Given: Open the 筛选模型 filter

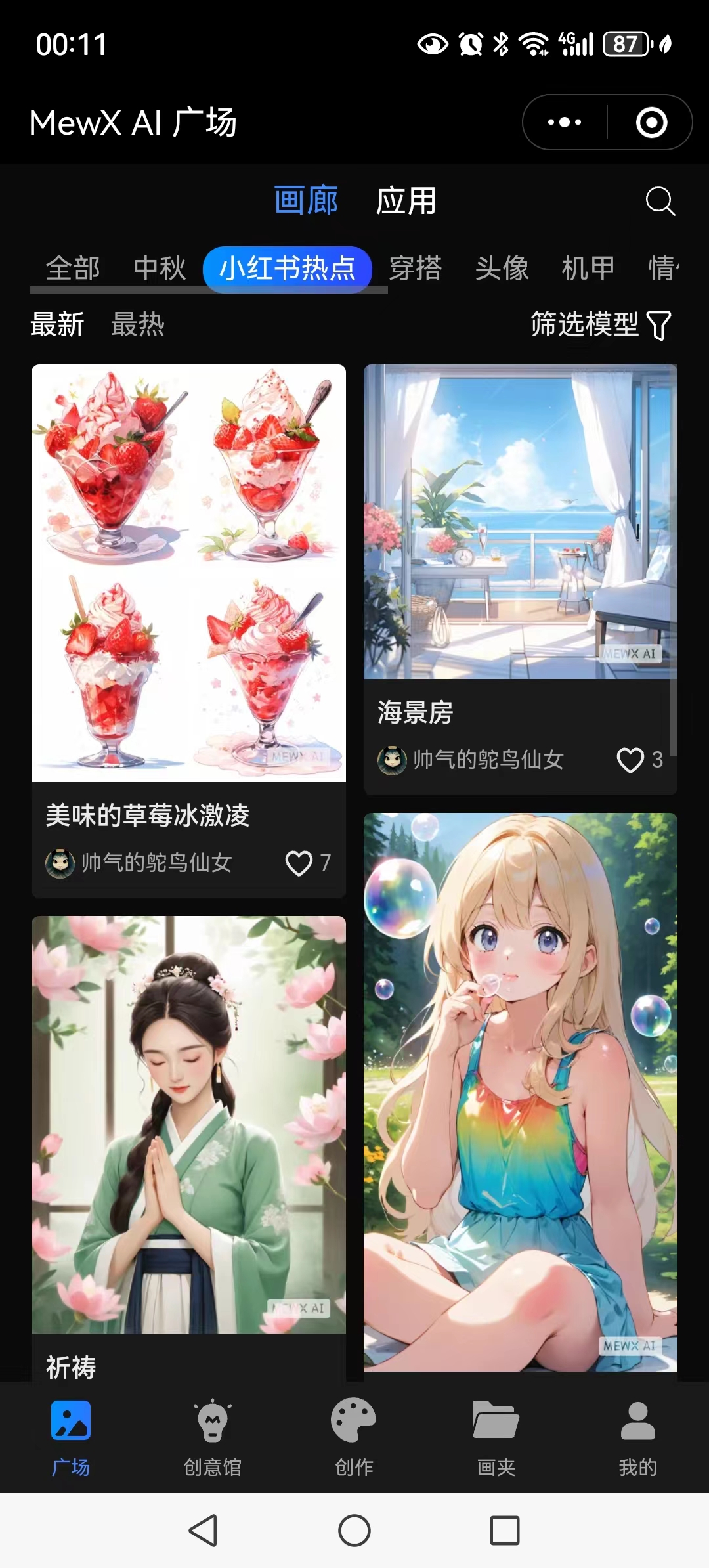Looking at the screenshot, I should tap(600, 324).
